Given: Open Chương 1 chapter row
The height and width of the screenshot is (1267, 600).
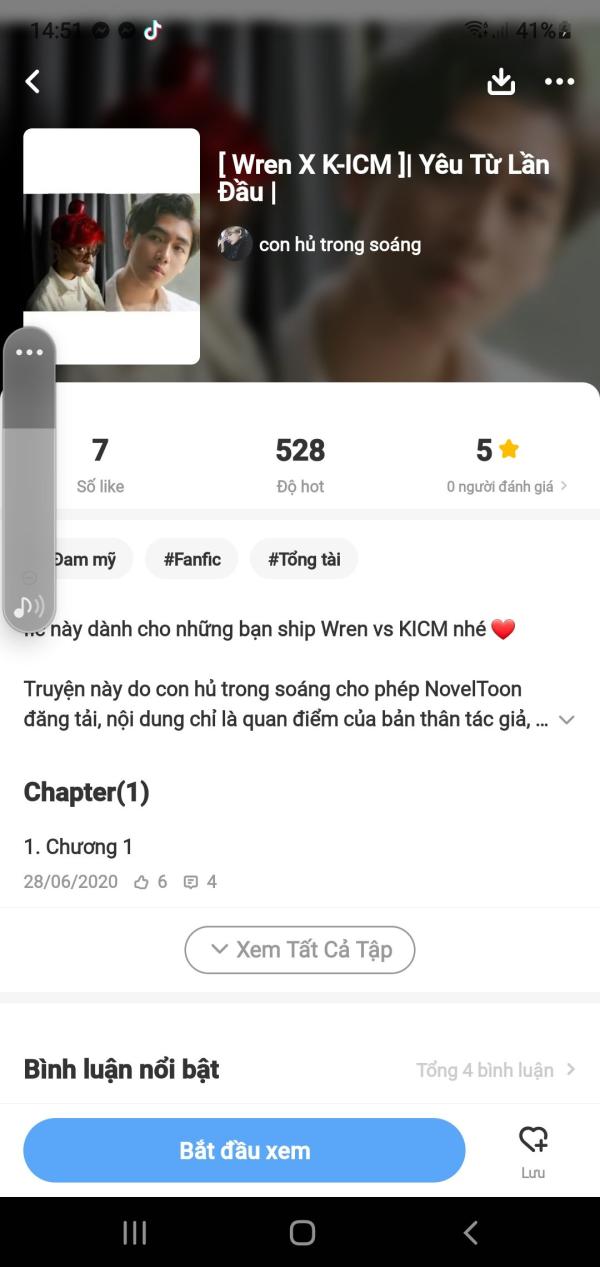Looking at the screenshot, I should 300,863.
